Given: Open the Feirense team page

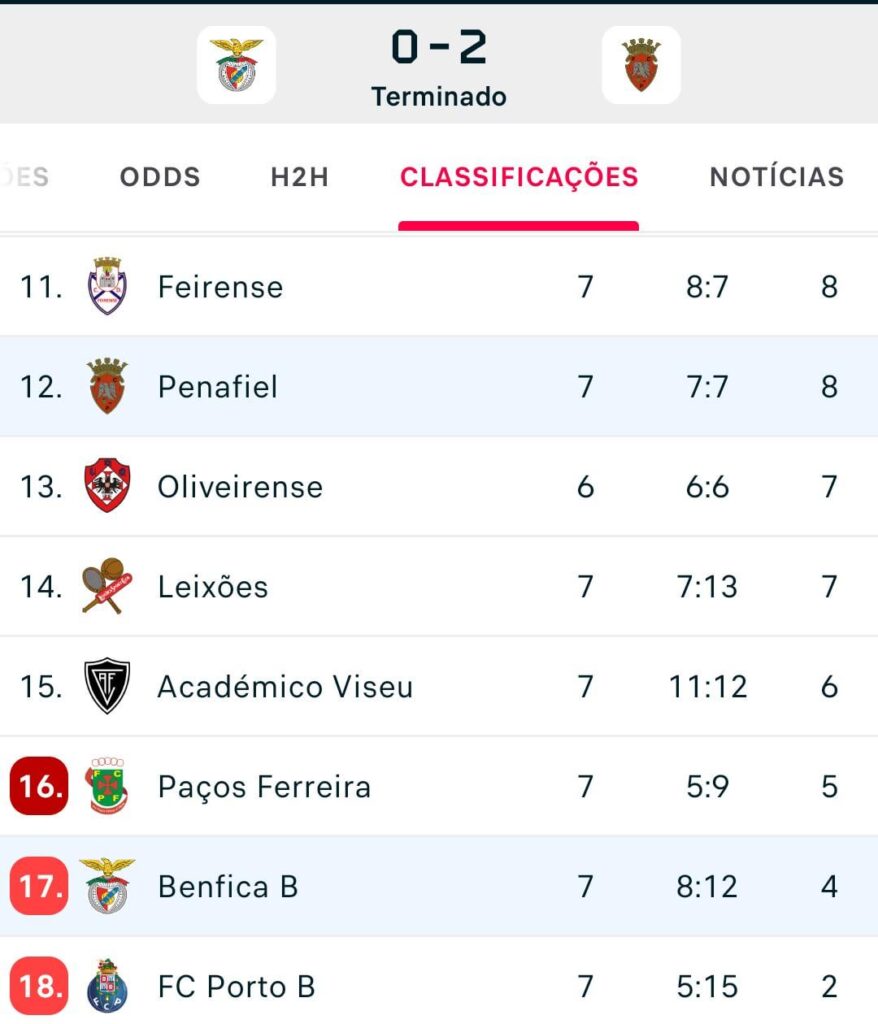Looking at the screenshot, I should click(220, 287).
